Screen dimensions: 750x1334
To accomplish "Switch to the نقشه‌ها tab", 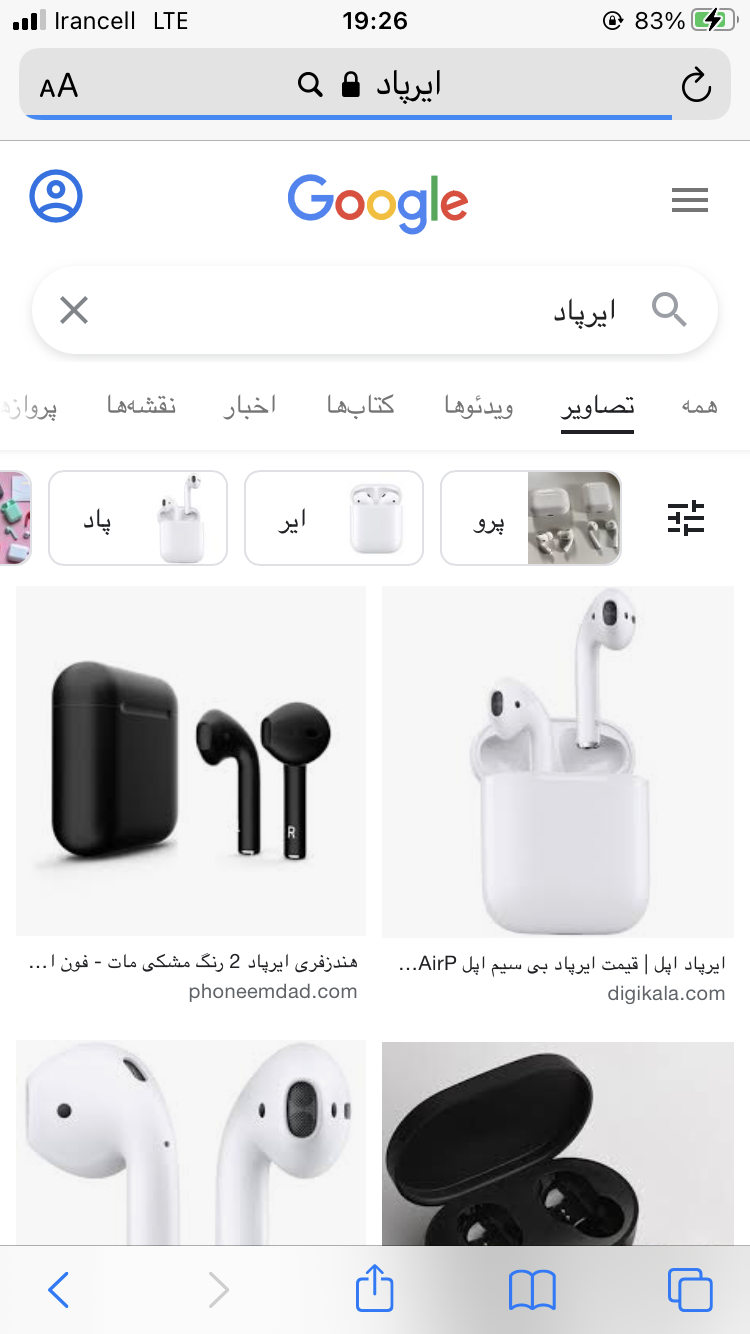I will pos(141,406).
